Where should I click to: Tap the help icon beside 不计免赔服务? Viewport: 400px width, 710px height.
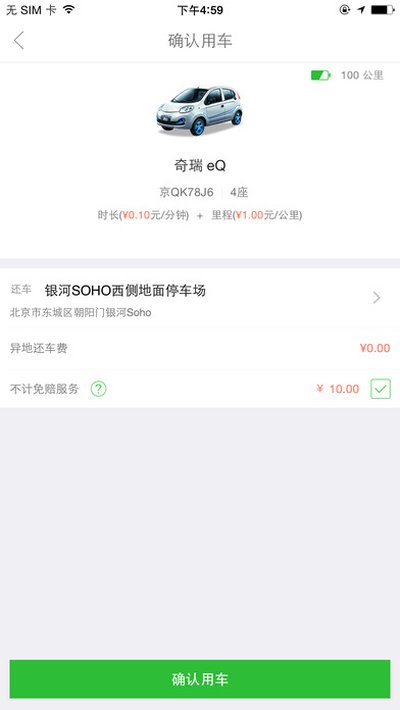tap(98, 389)
